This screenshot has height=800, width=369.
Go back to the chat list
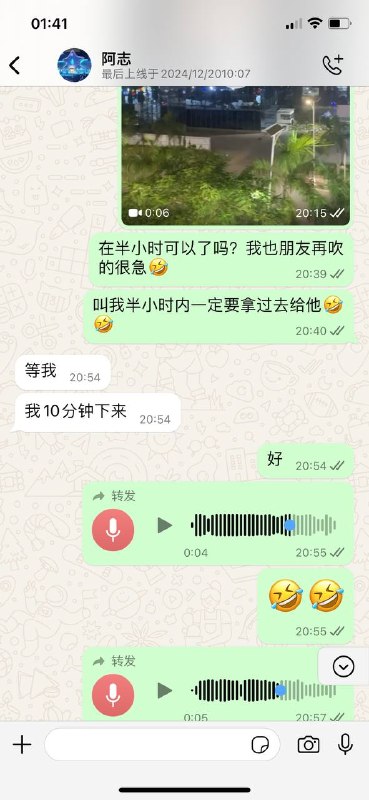click(14, 65)
